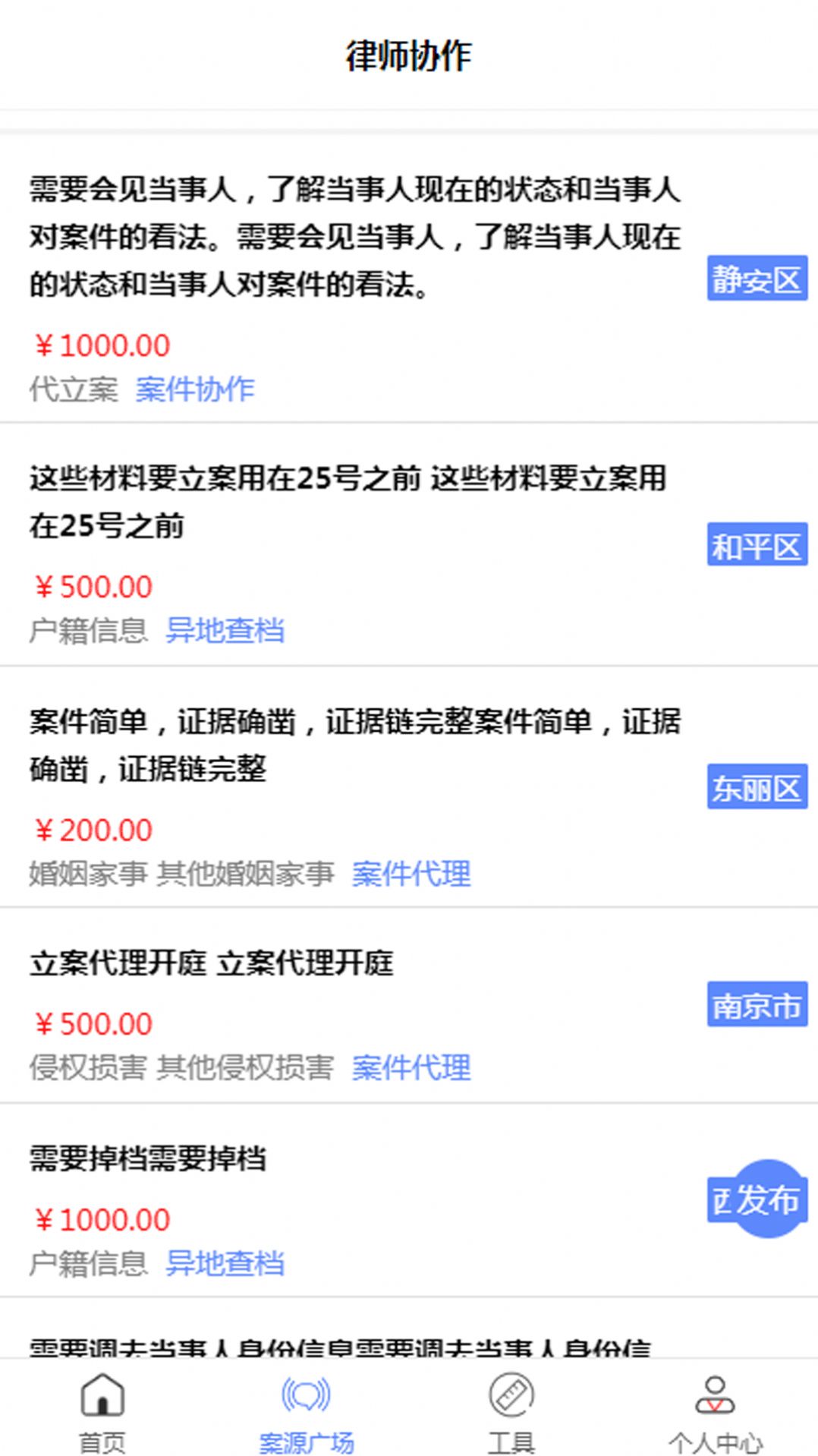Screen dimensions: 818x1456
Task: Tap the floating 发布 button
Action: click(x=767, y=1199)
